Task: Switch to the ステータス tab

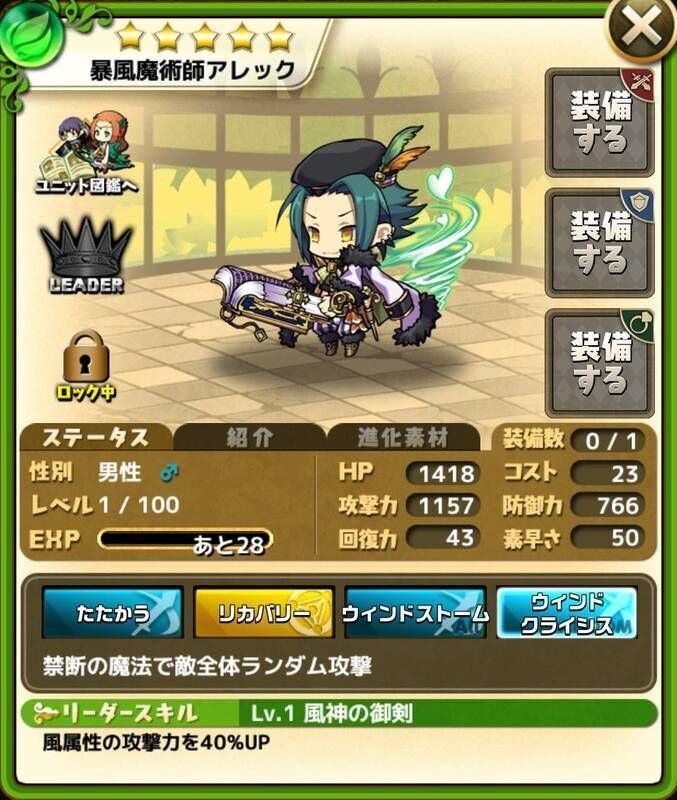Action: [95, 437]
